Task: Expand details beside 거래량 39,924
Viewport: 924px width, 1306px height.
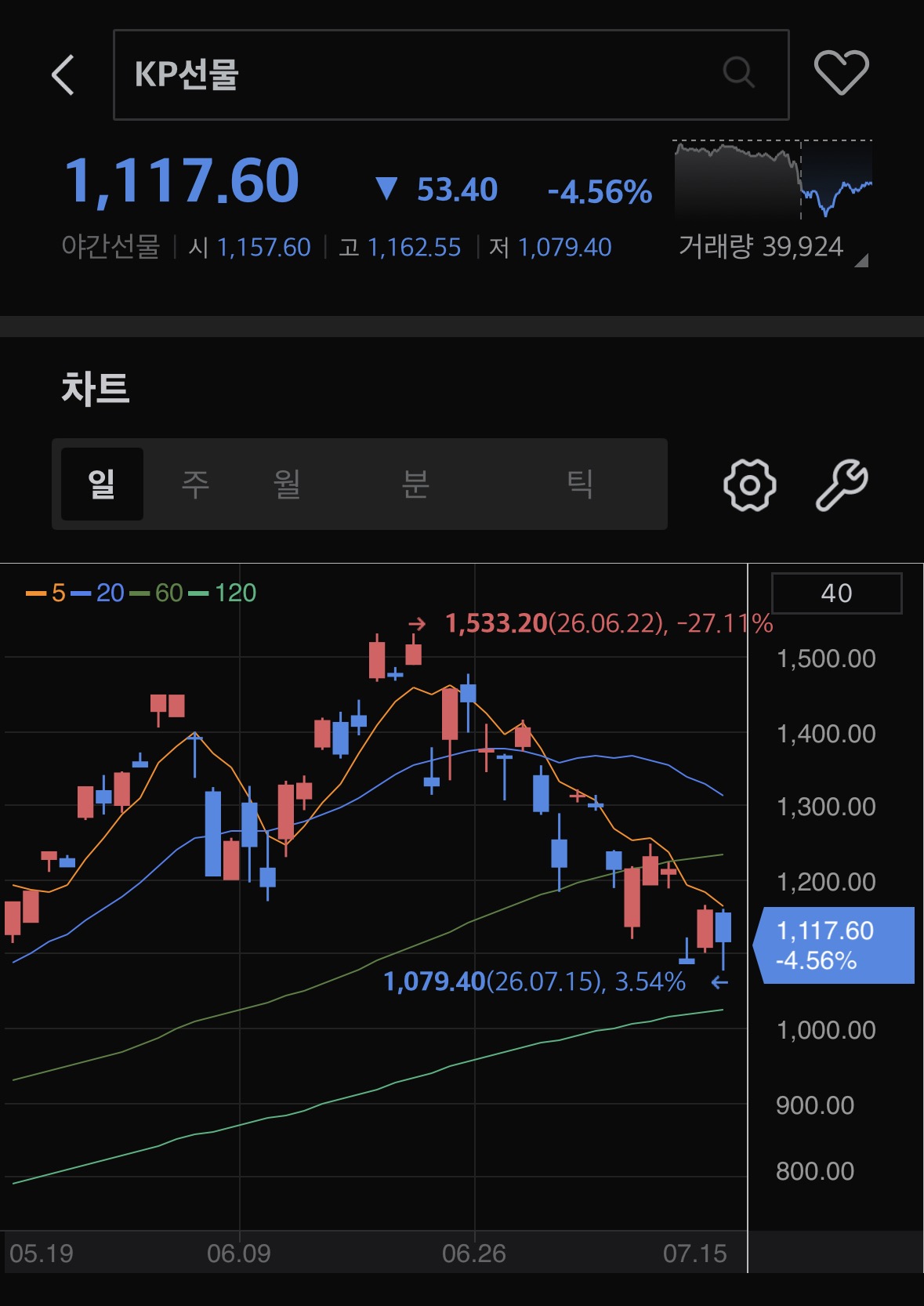Action: [861, 260]
